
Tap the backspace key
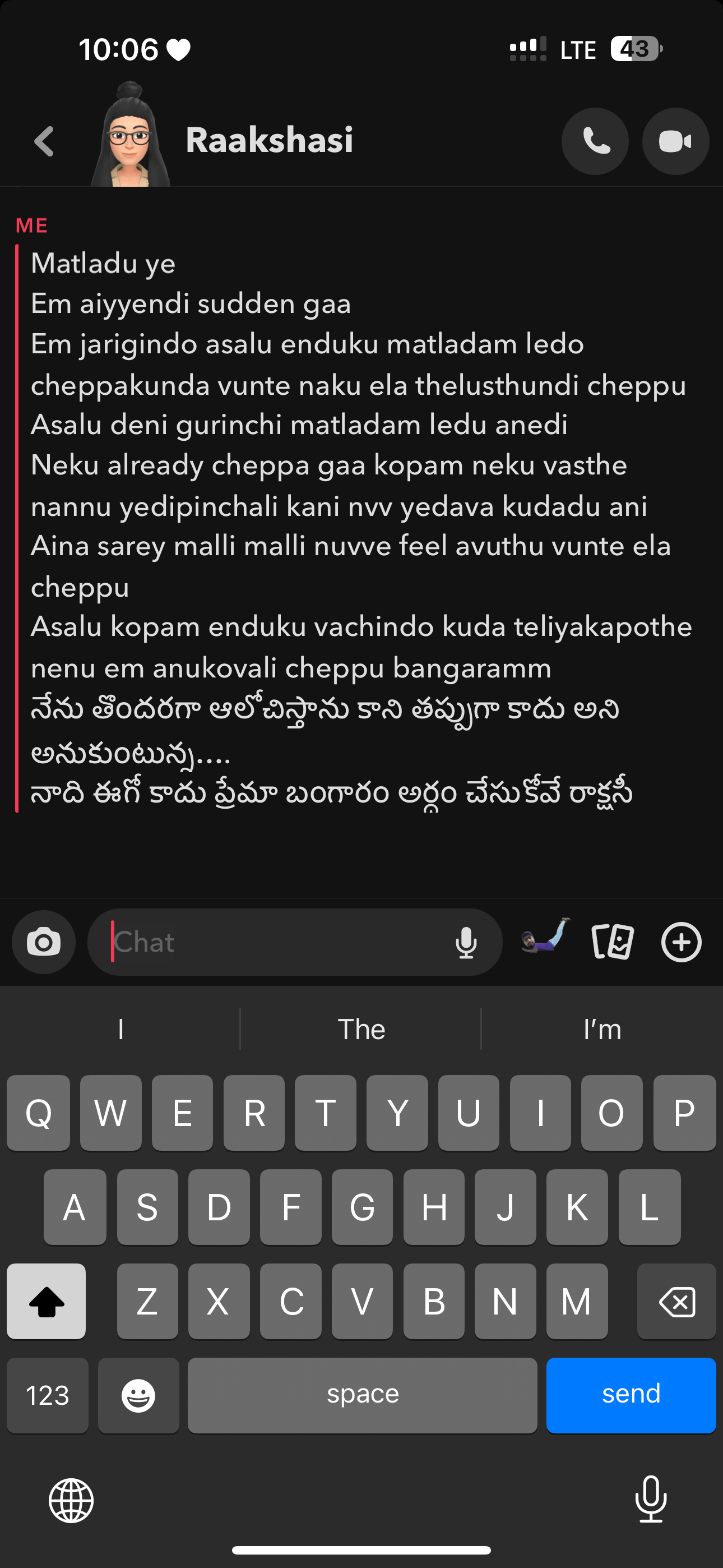[x=676, y=1301]
